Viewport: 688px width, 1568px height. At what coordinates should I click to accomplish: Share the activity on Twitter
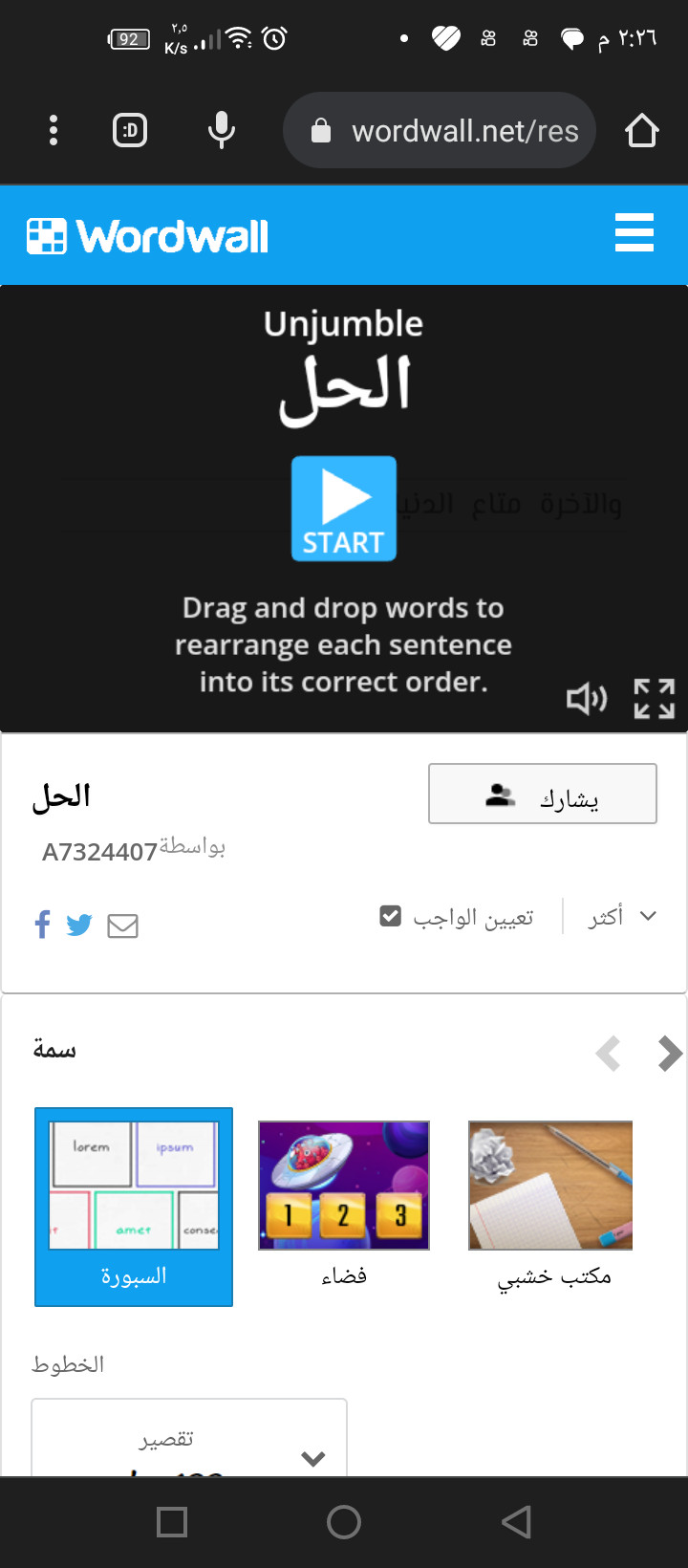(x=79, y=925)
